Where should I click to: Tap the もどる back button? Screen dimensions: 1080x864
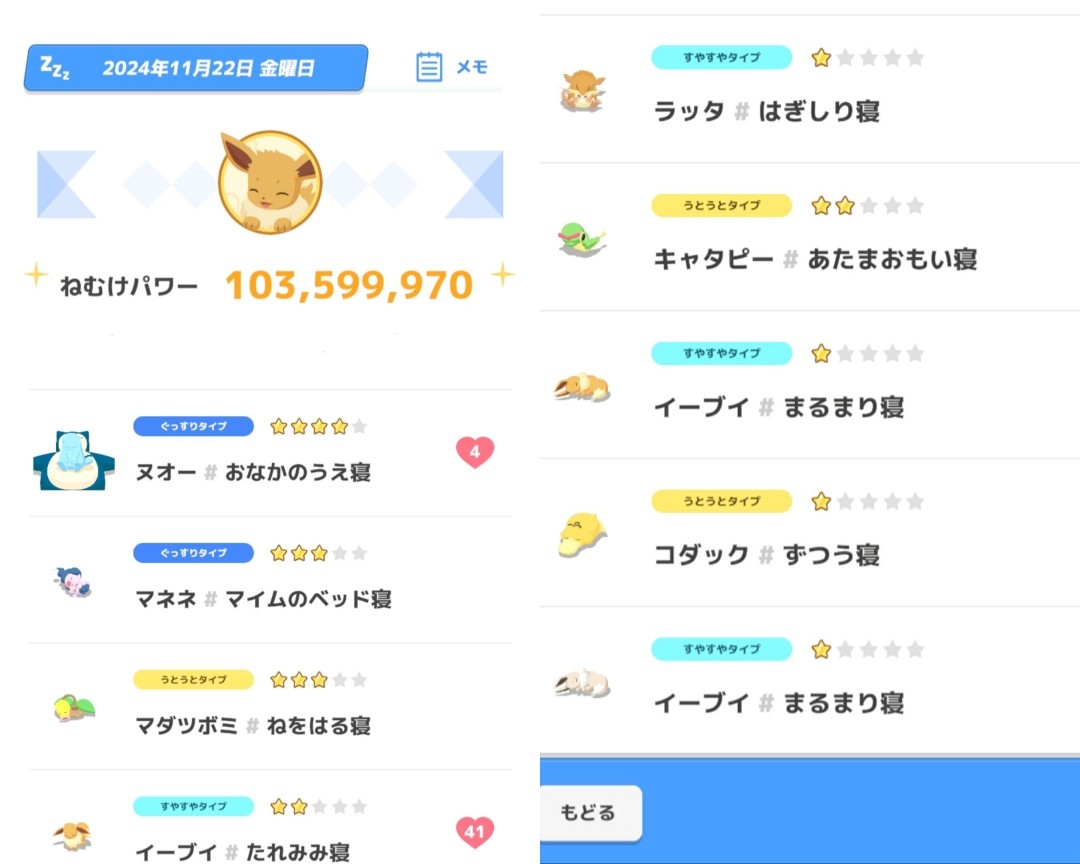pyautogui.click(x=588, y=813)
